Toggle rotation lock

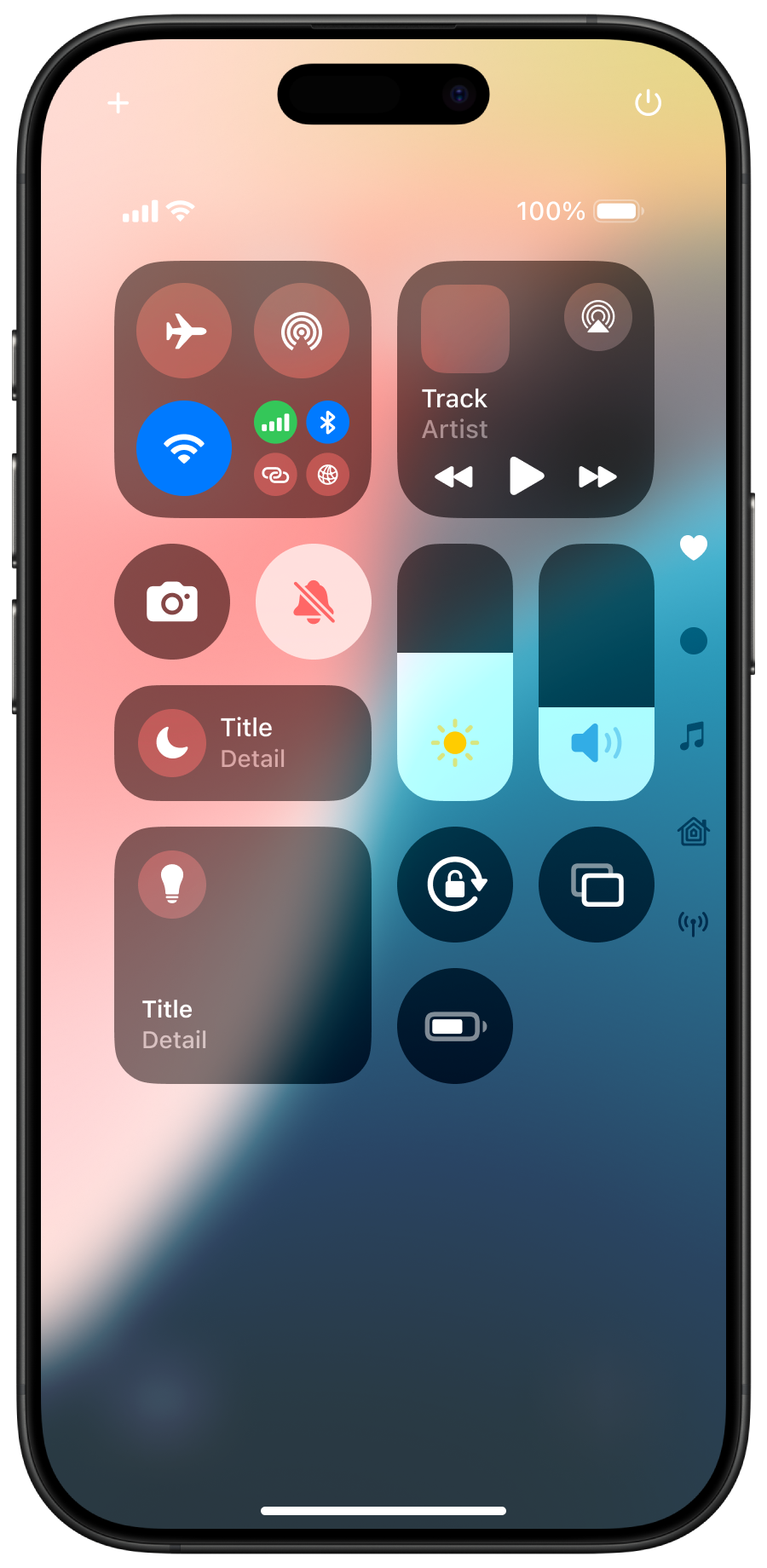tap(455, 885)
